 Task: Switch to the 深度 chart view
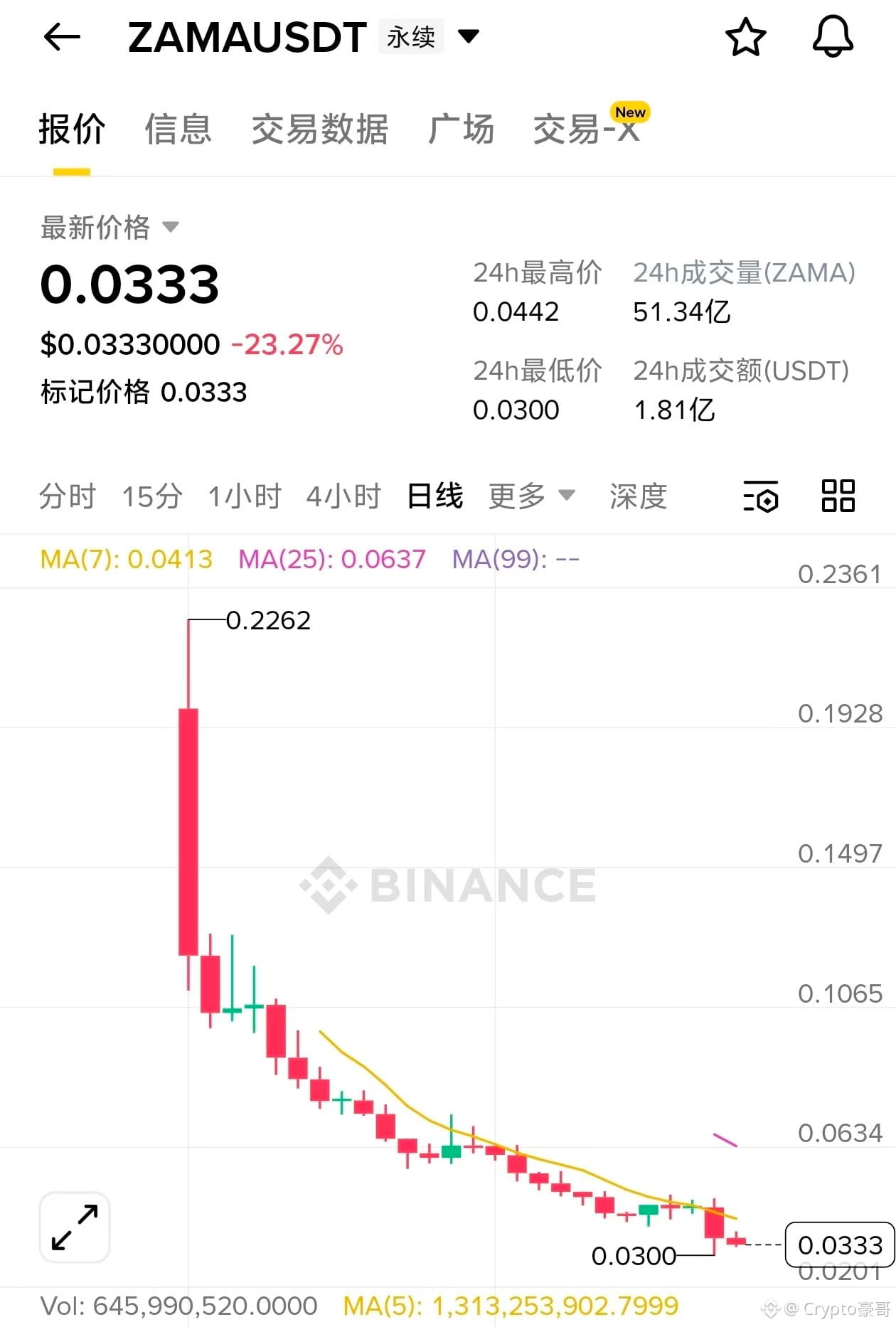pos(638,496)
